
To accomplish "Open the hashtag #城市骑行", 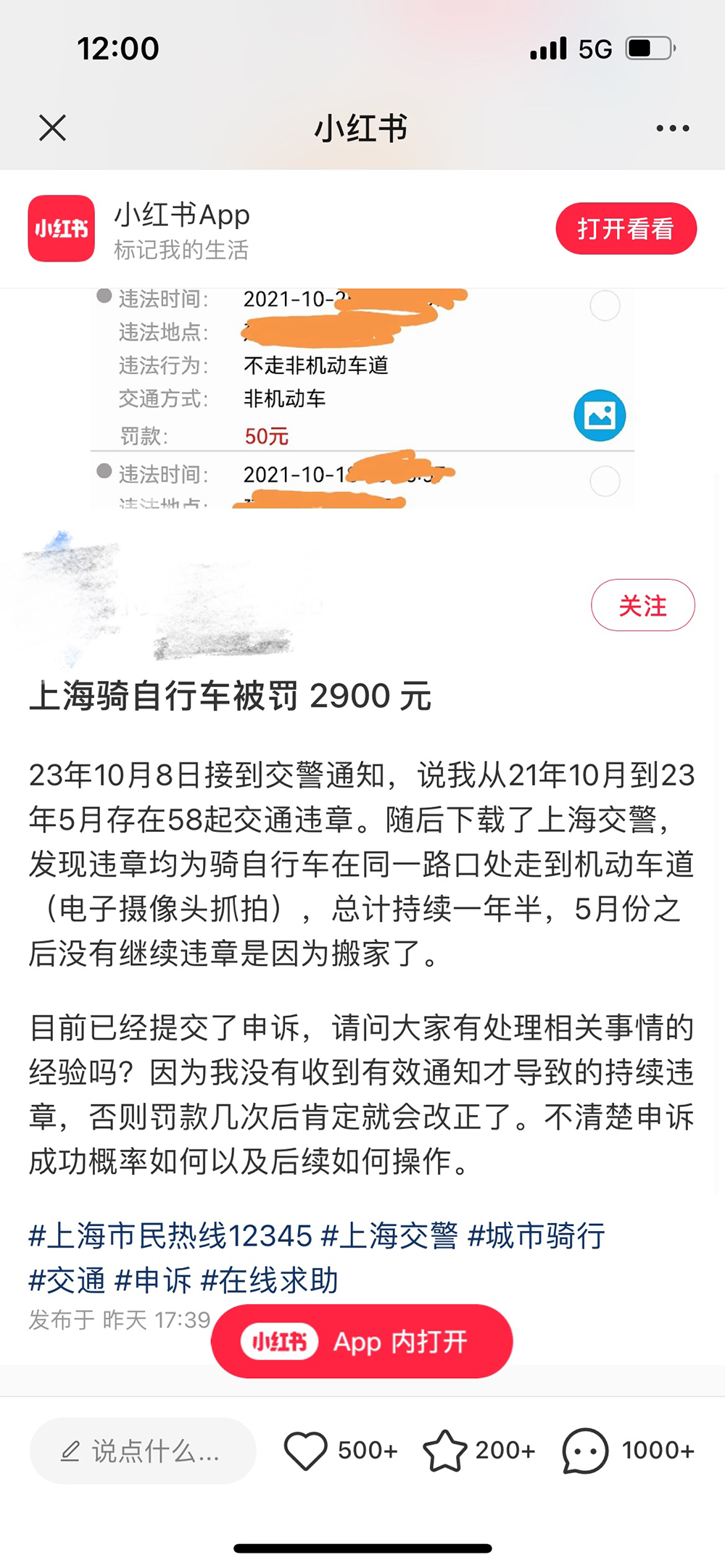I will tap(536, 1235).
